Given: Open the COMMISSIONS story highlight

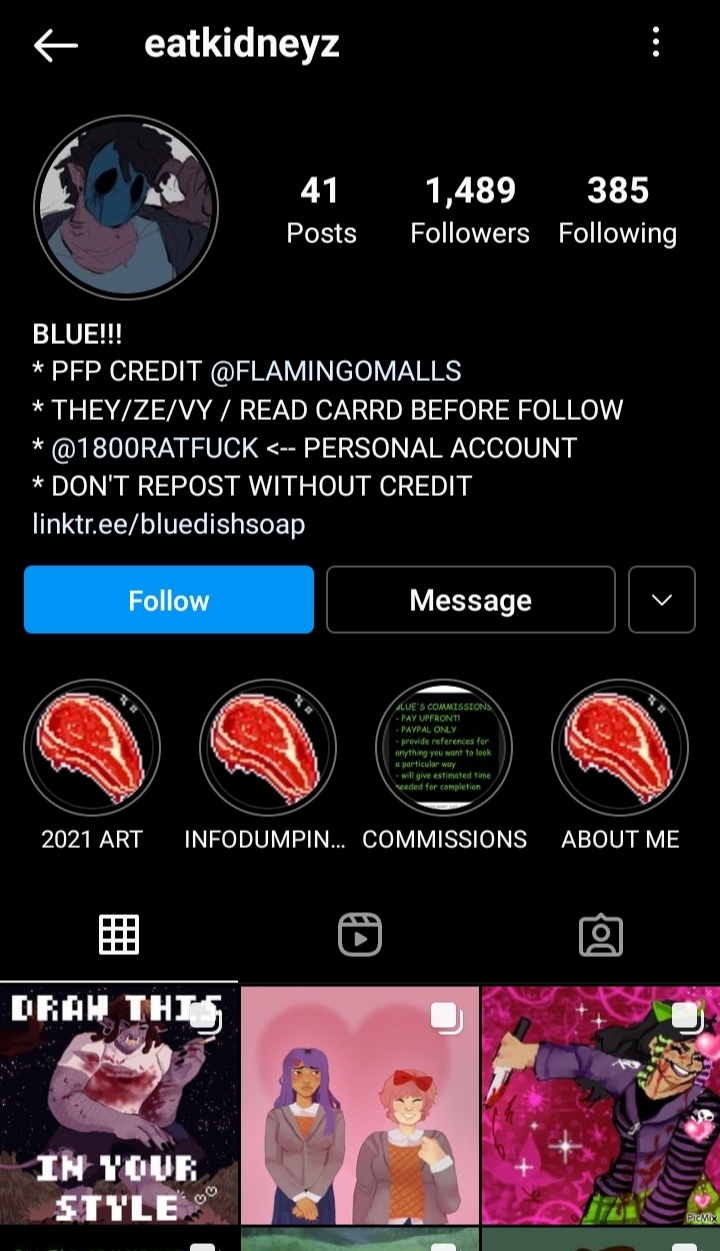Looking at the screenshot, I should tap(444, 748).
